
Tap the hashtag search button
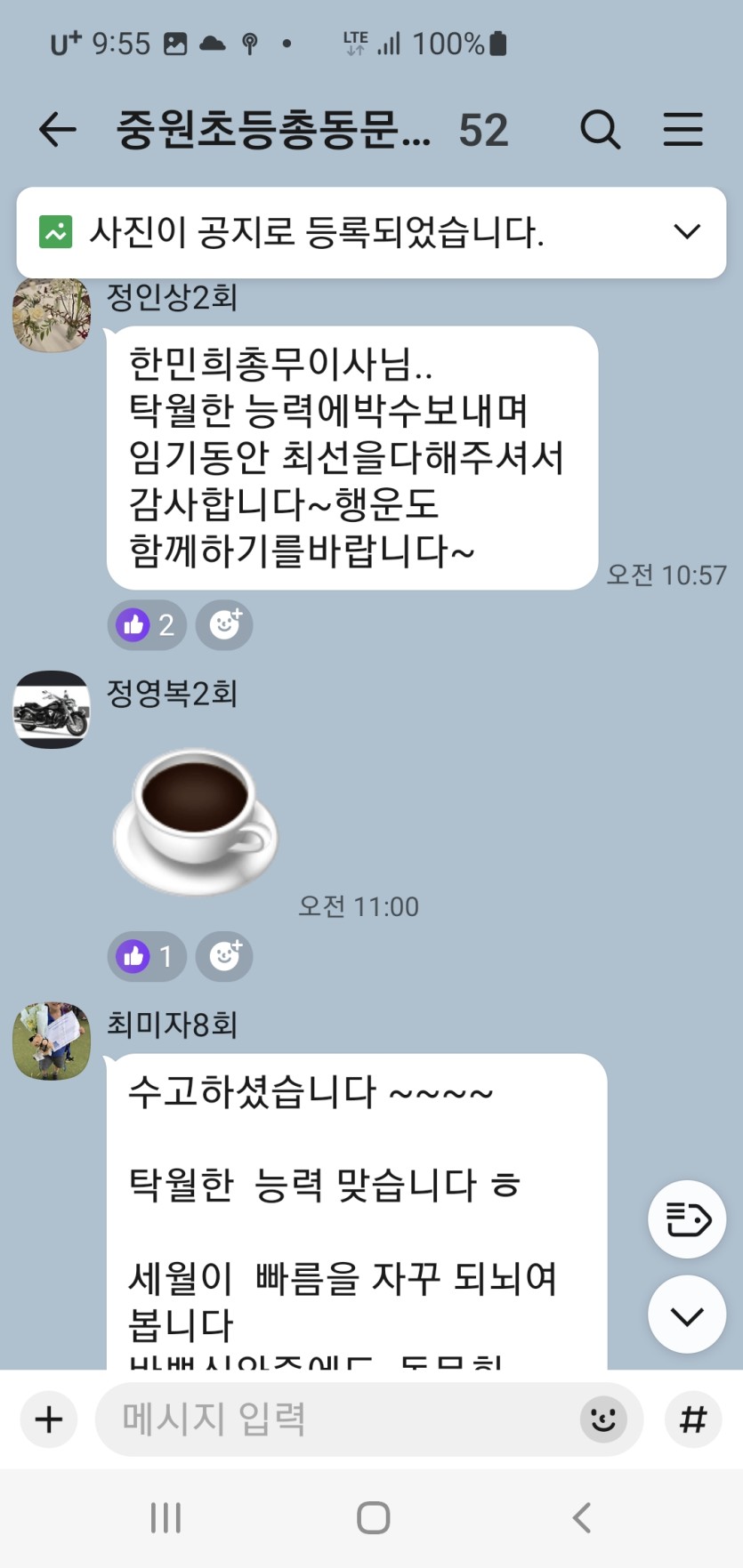click(x=692, y=1419)
